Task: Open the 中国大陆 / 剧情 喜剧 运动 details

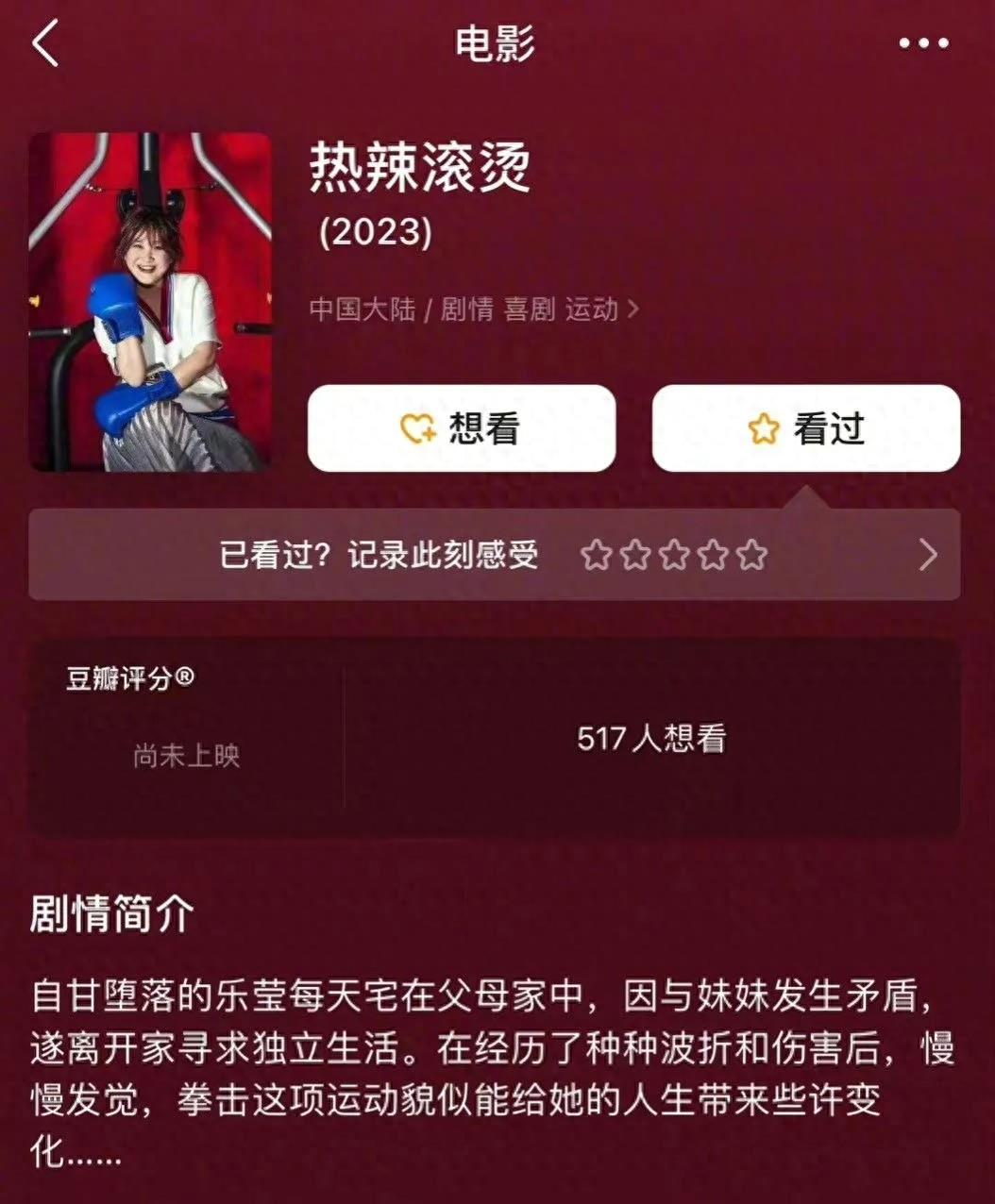Action: coord(474,309)
